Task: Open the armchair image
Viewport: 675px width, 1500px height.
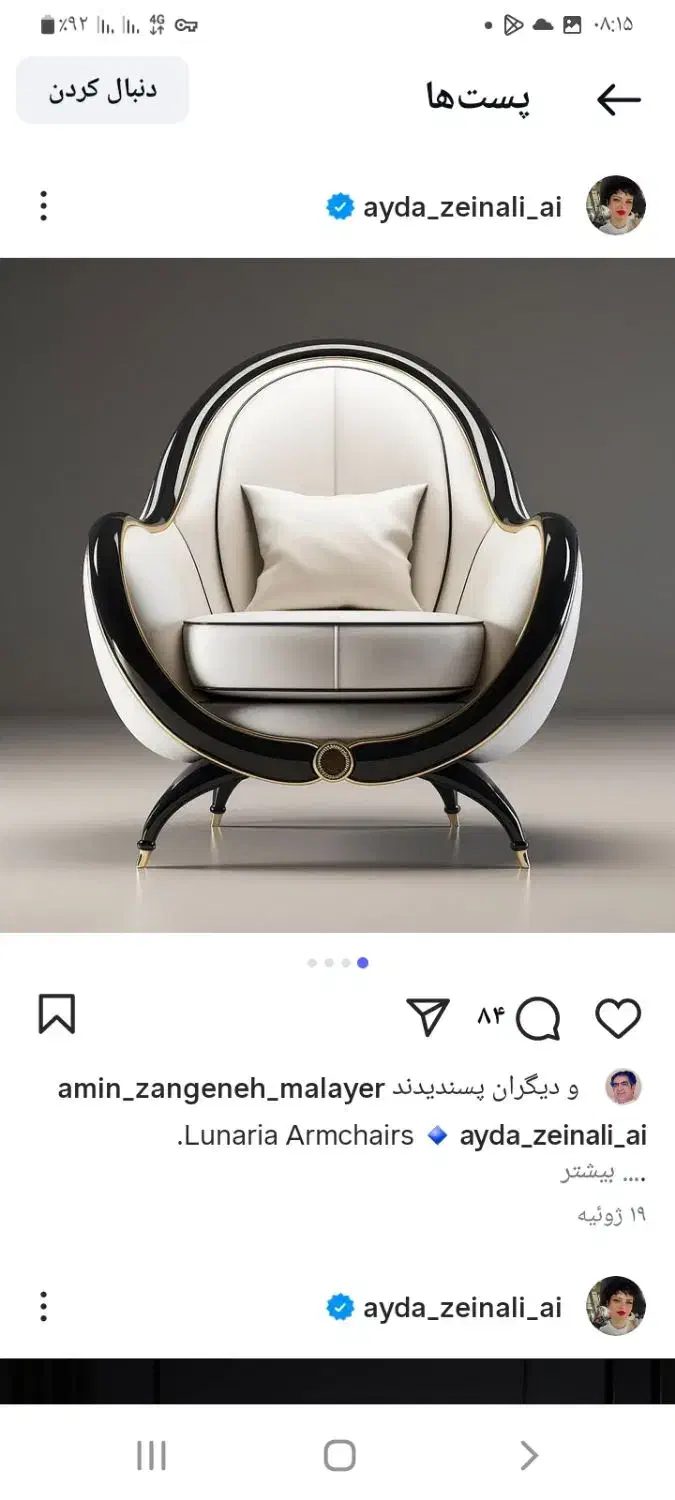Action: point(337,595)
